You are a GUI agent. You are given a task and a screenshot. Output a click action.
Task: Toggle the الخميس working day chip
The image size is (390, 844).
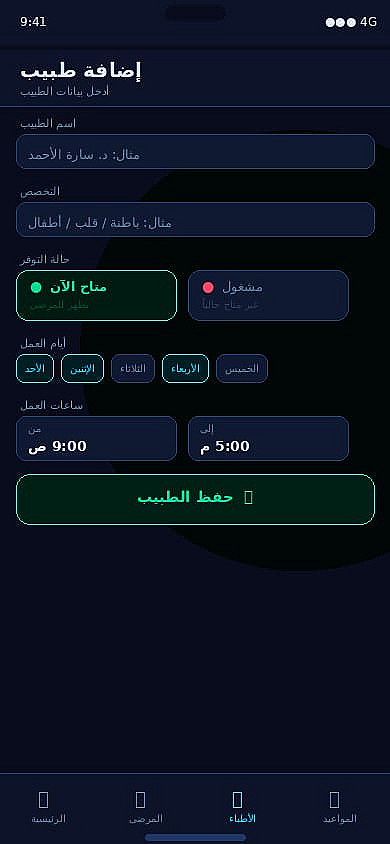[242, 369]
